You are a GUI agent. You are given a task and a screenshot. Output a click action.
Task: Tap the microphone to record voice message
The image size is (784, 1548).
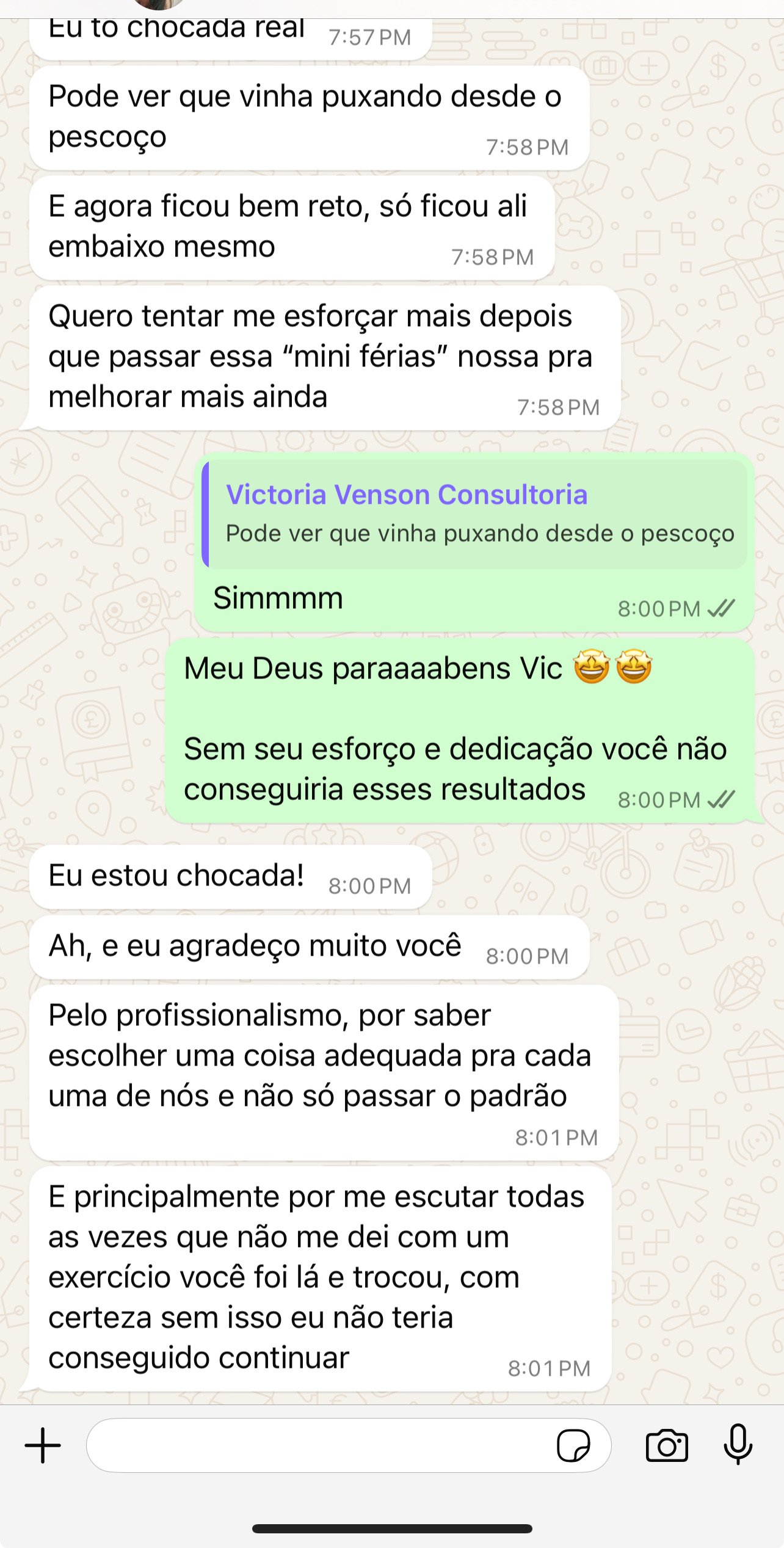click(738, 1444)
